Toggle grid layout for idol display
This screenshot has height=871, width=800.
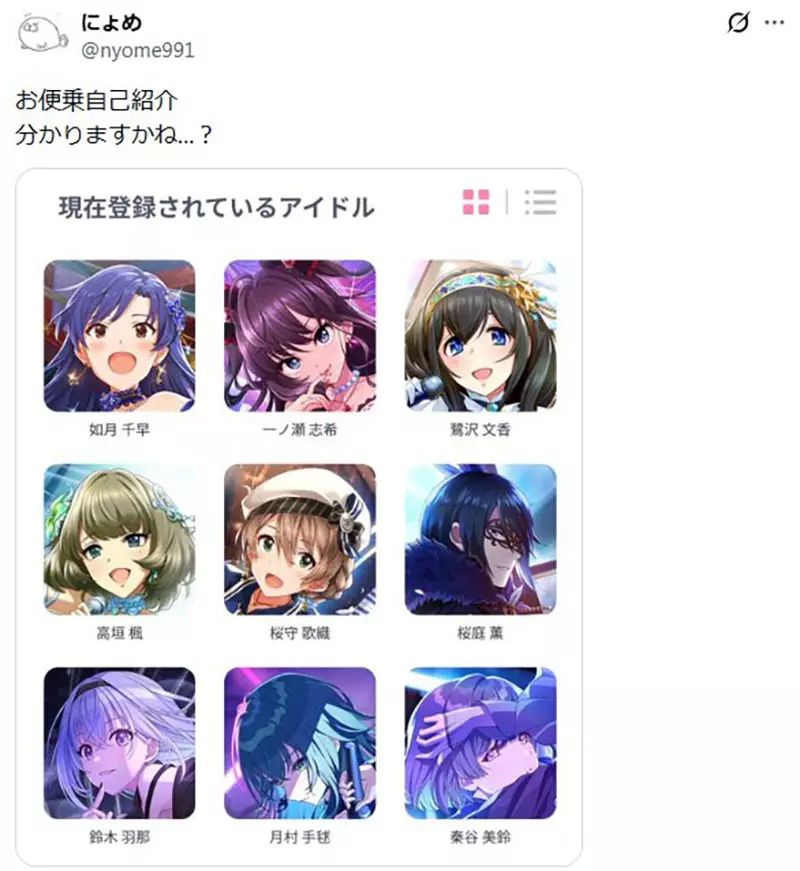tap(474, 203)
